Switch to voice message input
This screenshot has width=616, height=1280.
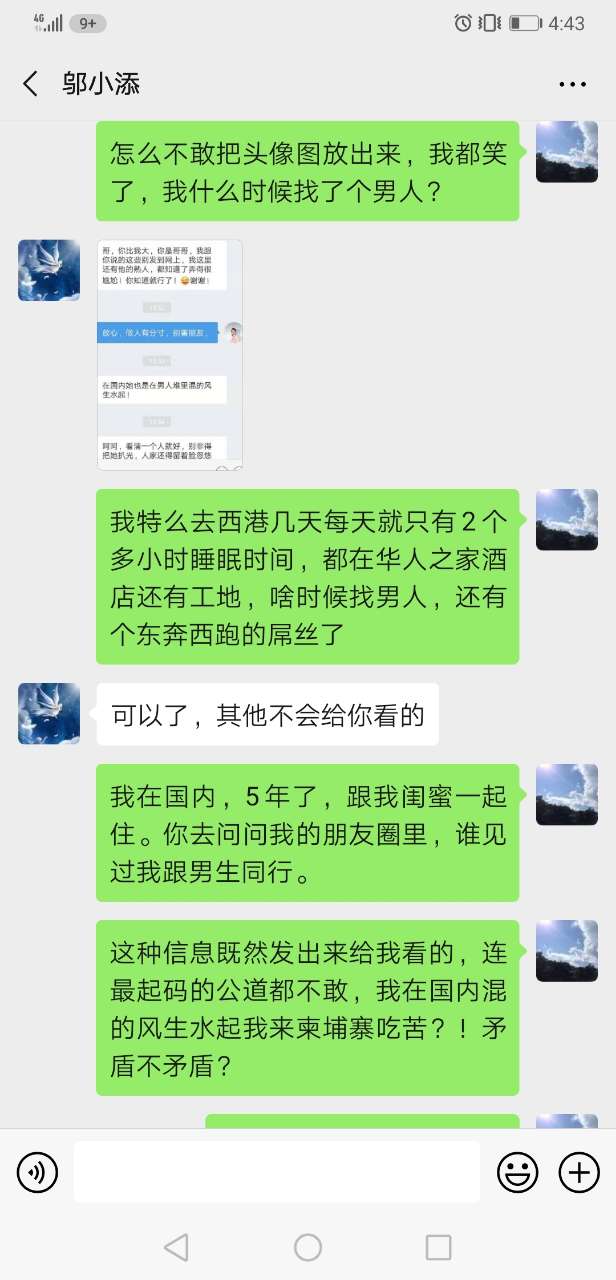coord(38,1172)
